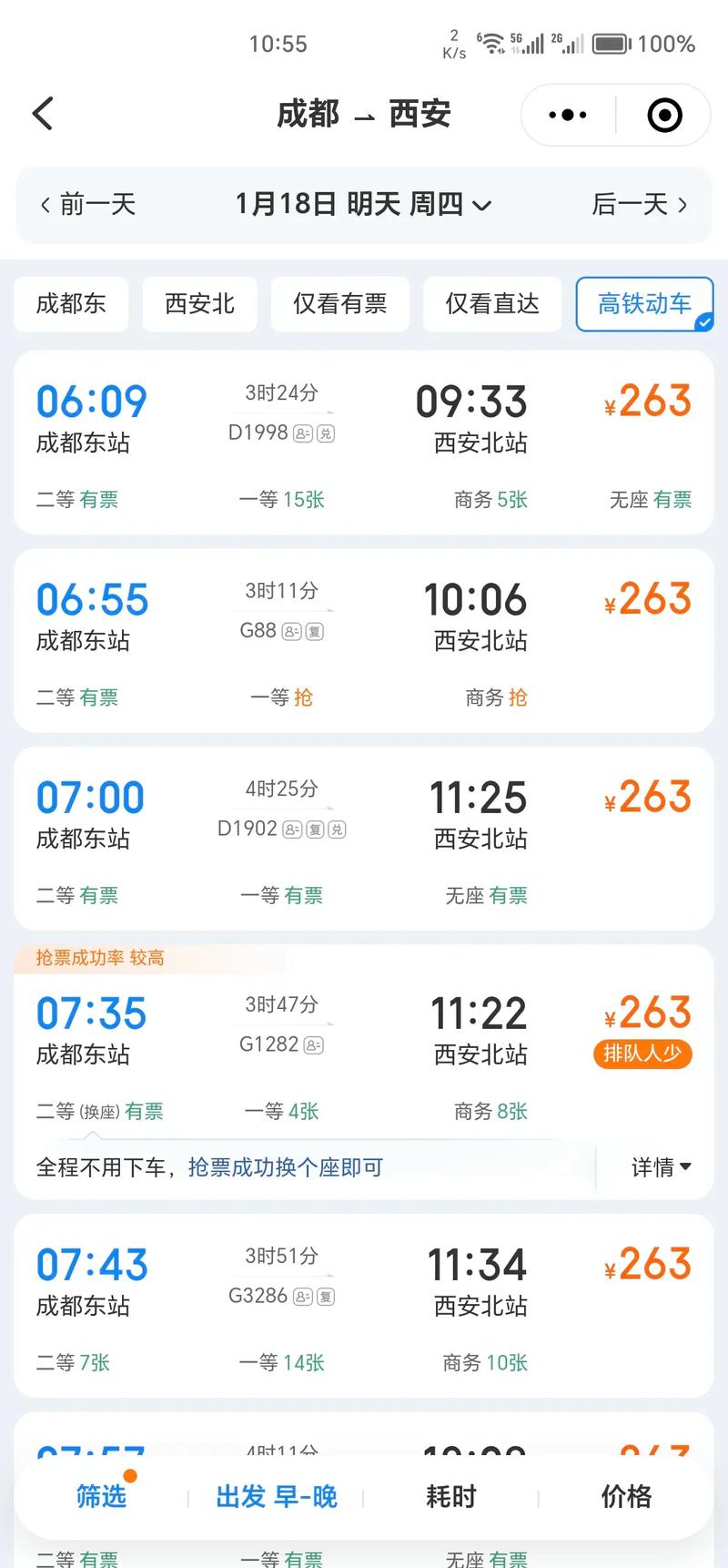
Task: Switch to the 耗时 sort tab
Action: point(450,1496)
